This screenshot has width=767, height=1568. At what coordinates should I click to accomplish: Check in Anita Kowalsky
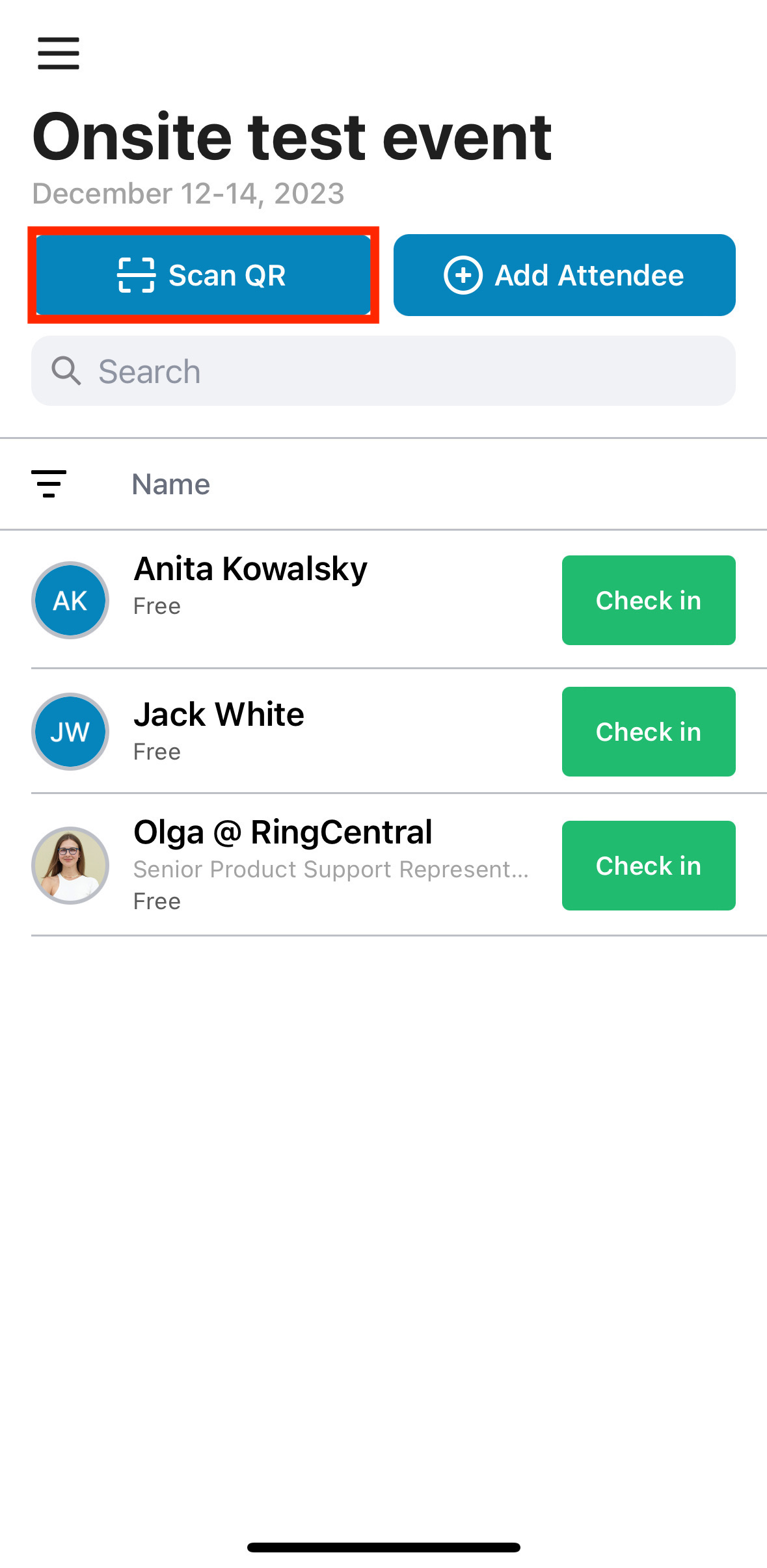click(649, 600)
